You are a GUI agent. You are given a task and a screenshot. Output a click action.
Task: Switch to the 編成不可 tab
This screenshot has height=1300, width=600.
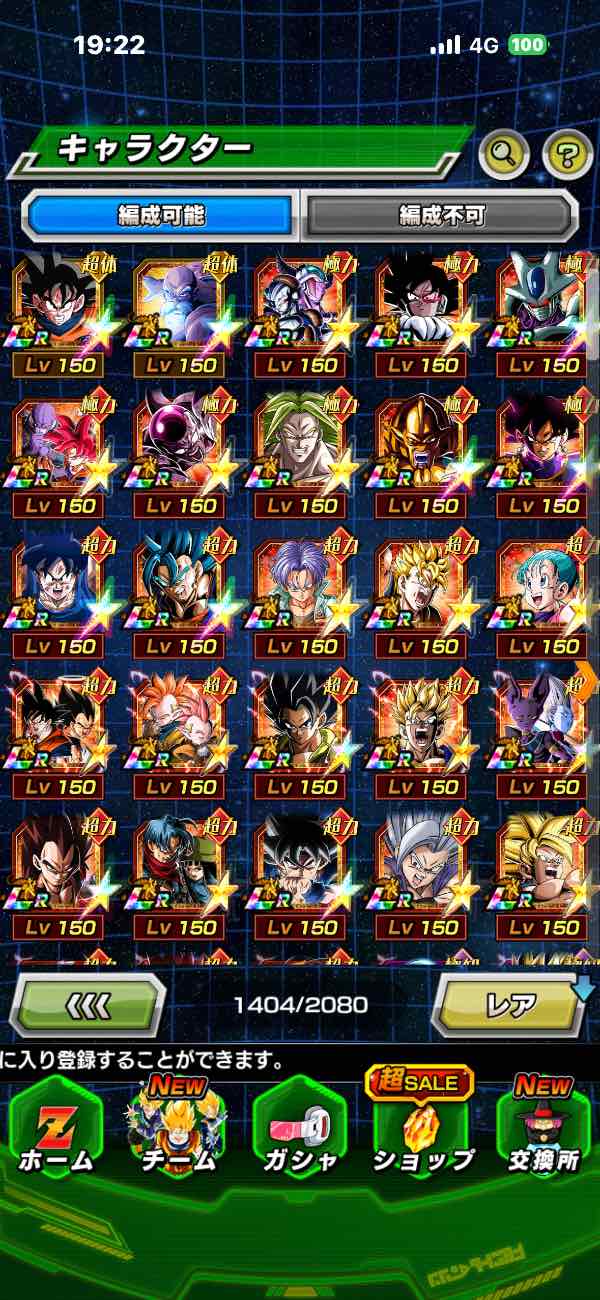[x=441, y=213]
